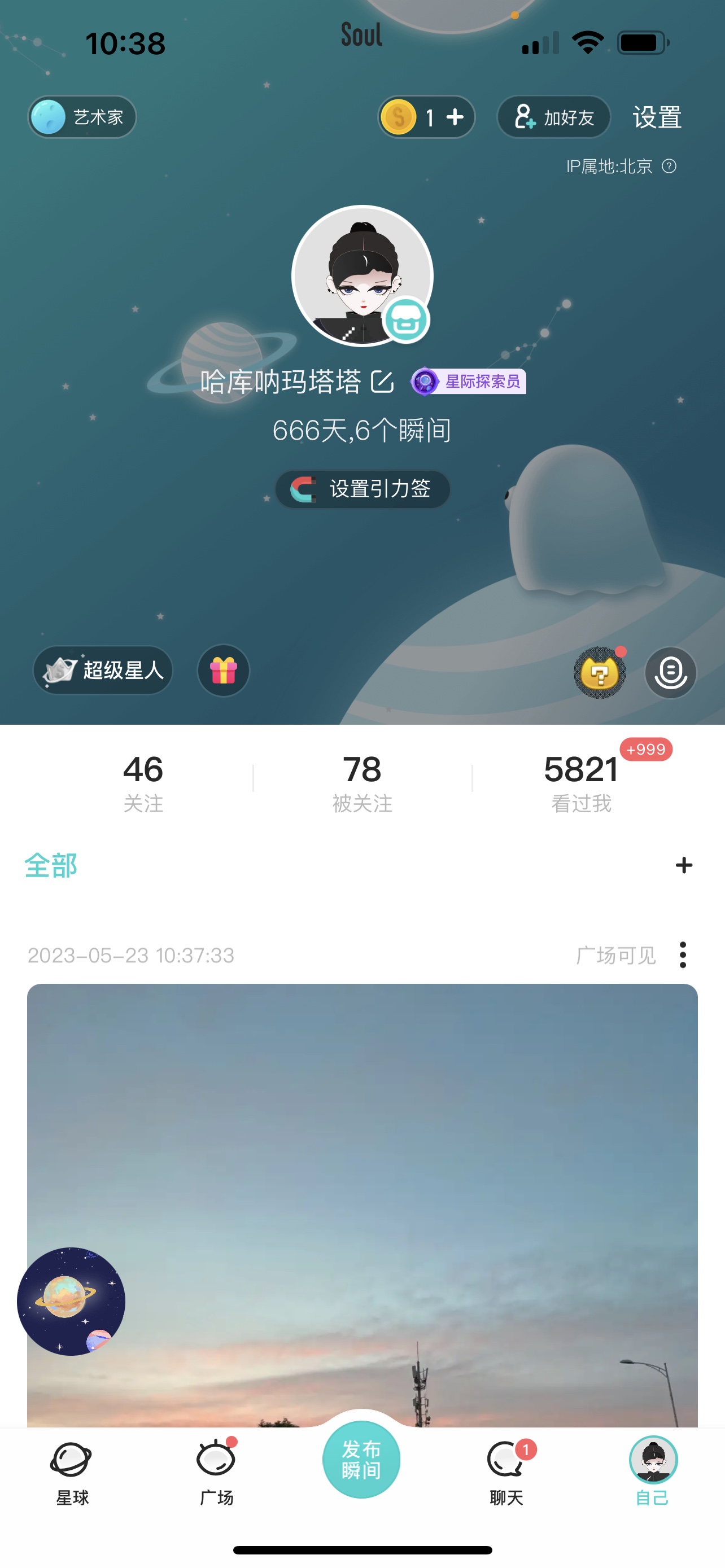725x1568 pixels.
Task: Tap 发布瞬间 to post a moment
Action: click(361, 1460)
